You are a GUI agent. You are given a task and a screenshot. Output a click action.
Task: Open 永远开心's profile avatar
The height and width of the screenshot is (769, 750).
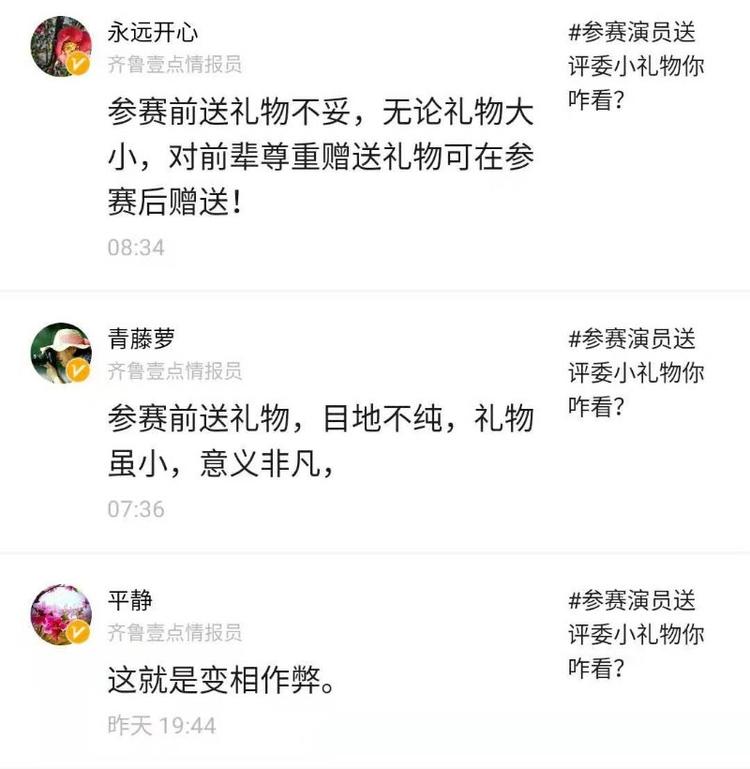[x=61, y=47]
